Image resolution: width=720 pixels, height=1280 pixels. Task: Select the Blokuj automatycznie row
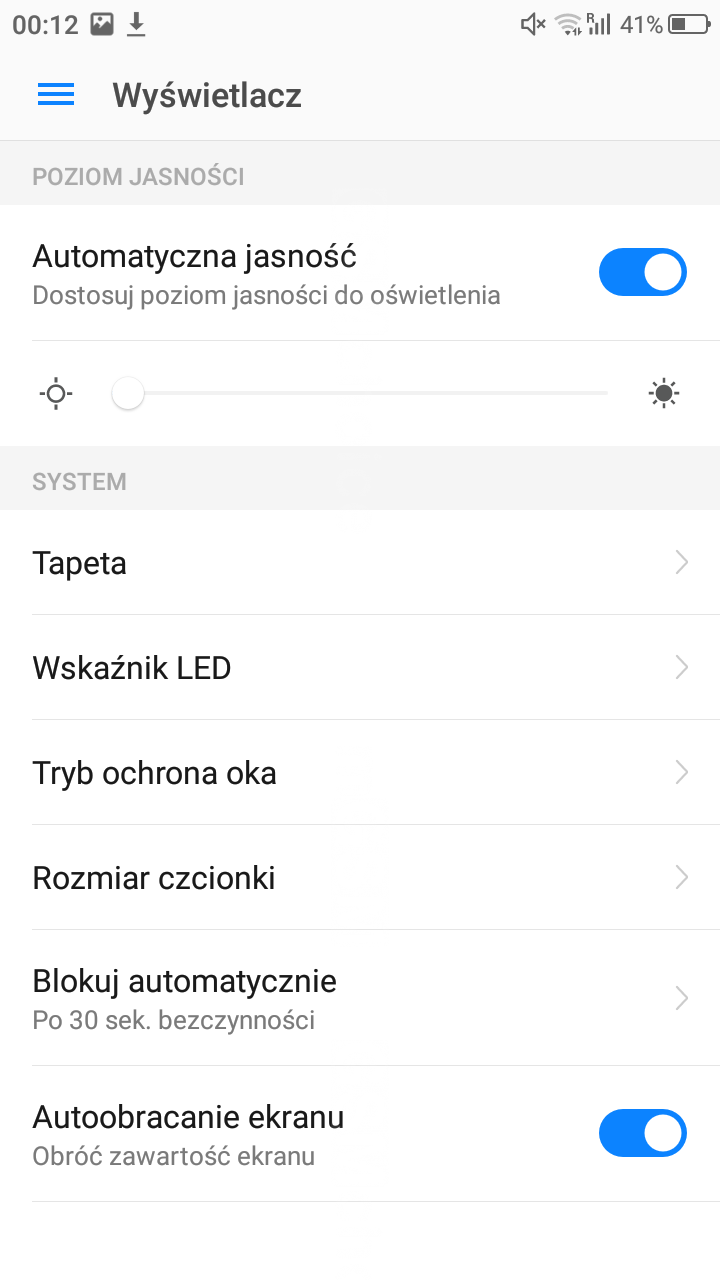pos(360,998)
